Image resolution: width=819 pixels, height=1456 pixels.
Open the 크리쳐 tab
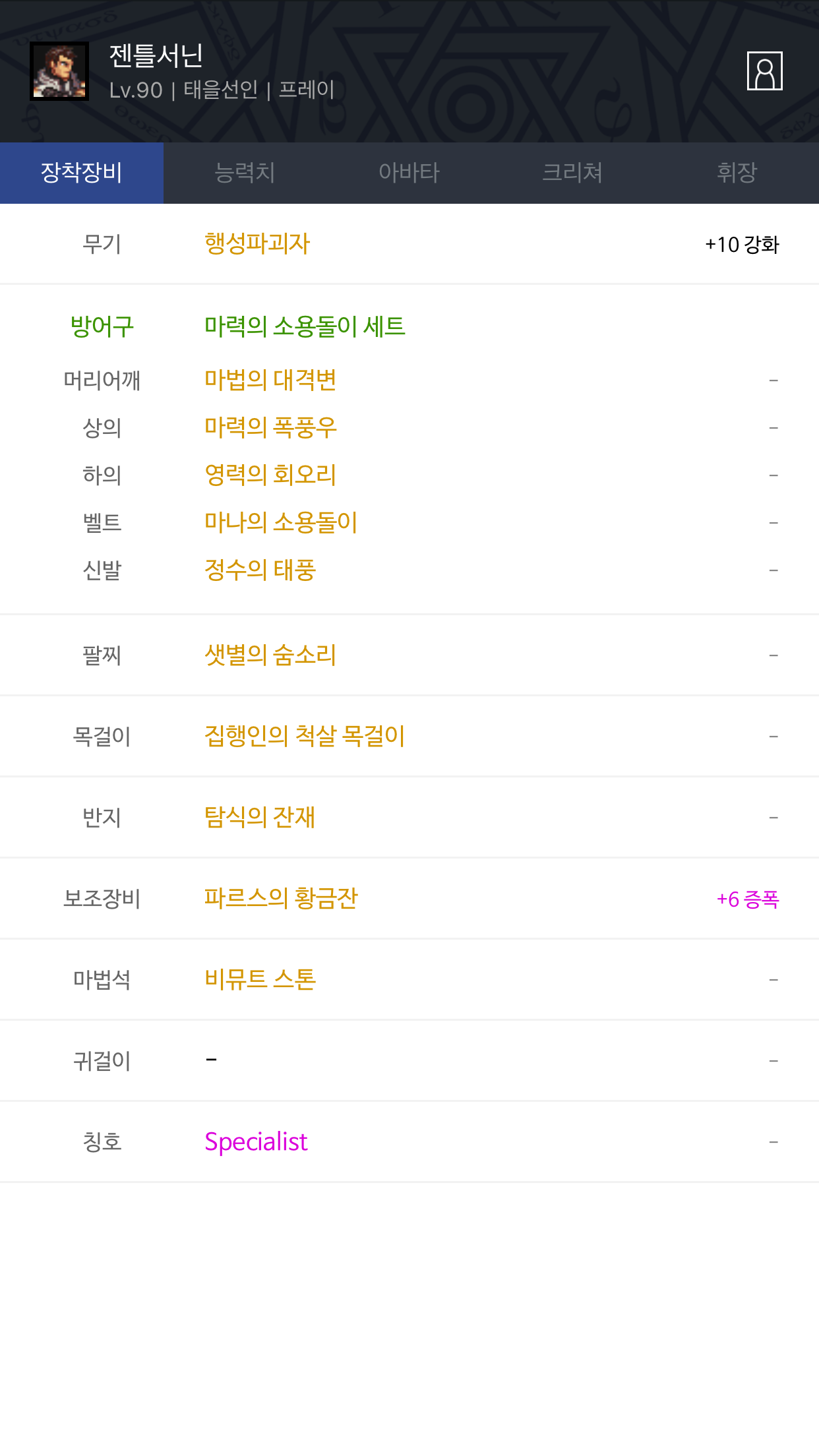point(572,173)
